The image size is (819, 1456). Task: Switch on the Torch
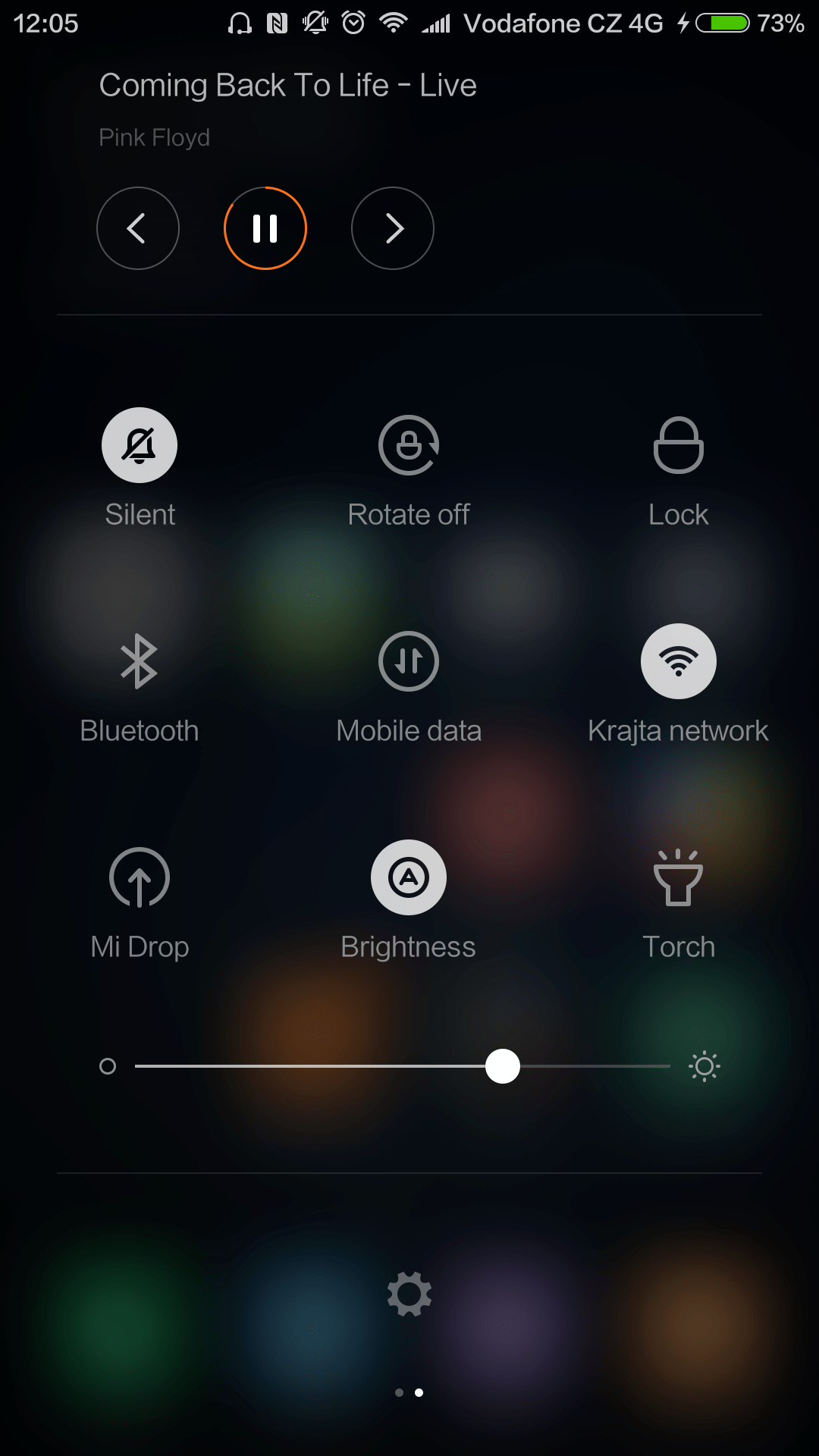(x=679, y=877)
